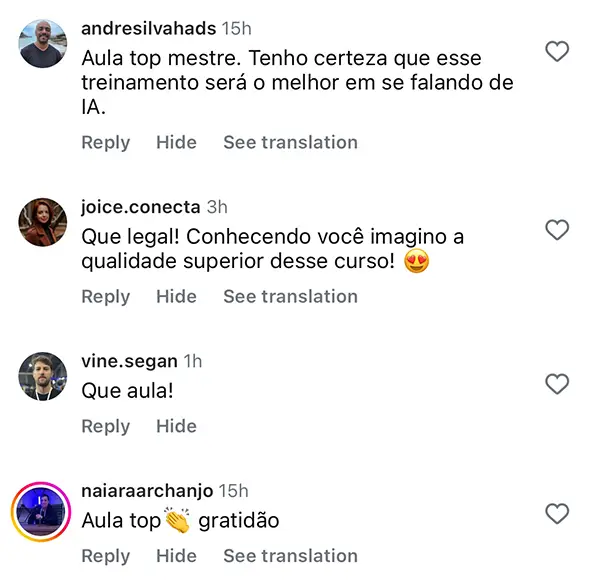Open joice.conecta's profile picture
This screenshot has height=587, width=600.
click(x=43, y=222)
